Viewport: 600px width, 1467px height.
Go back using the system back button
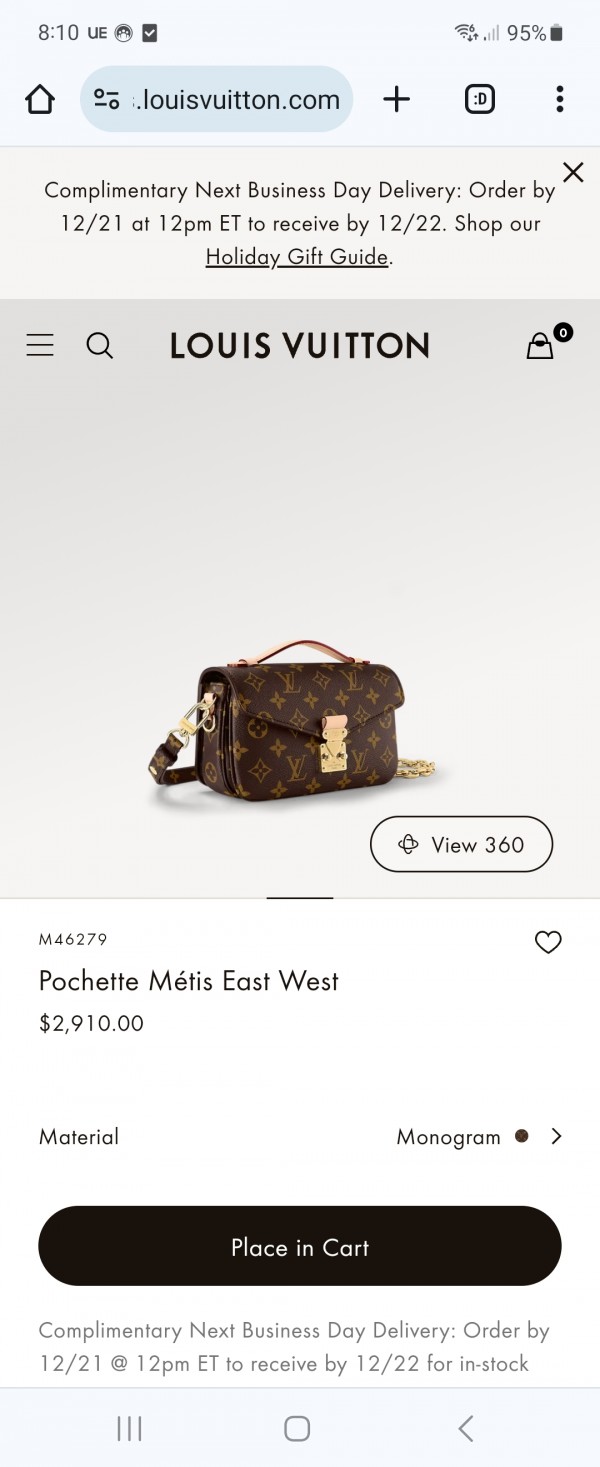click(x=465, y=1428)
